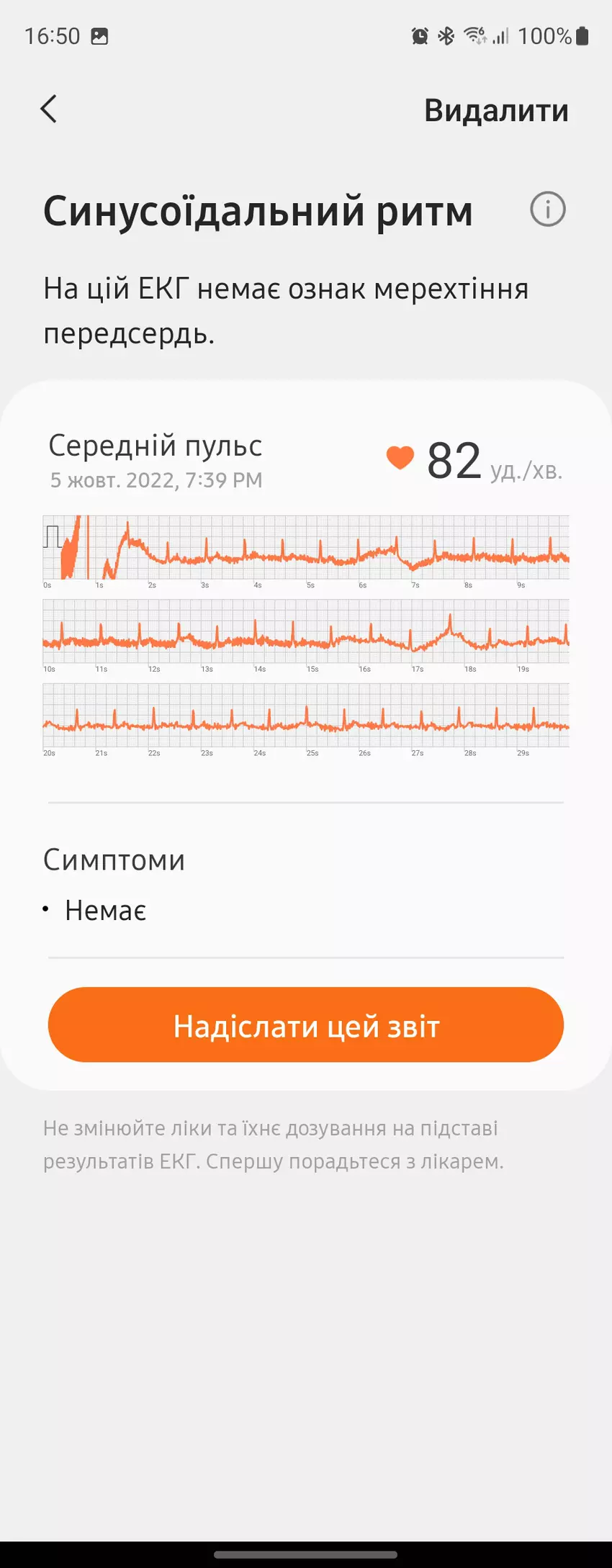The height and width of the screenshot is (1568, 612).
Task: Open the info icon beside Синусоїдальний ритм
Action: 547,210
